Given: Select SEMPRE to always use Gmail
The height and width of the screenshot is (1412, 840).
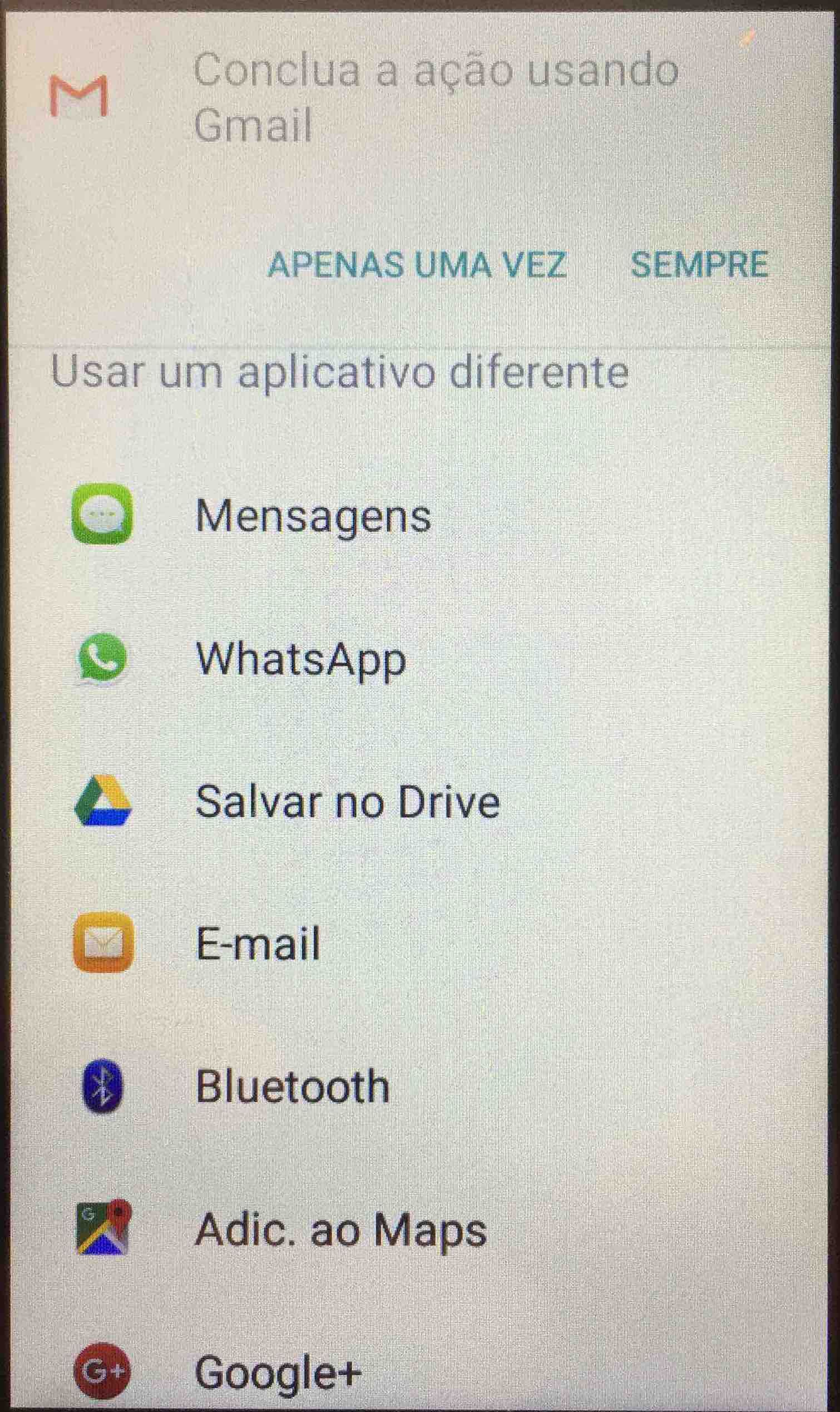Looking at the screenshot, I should tap(699, 264).
